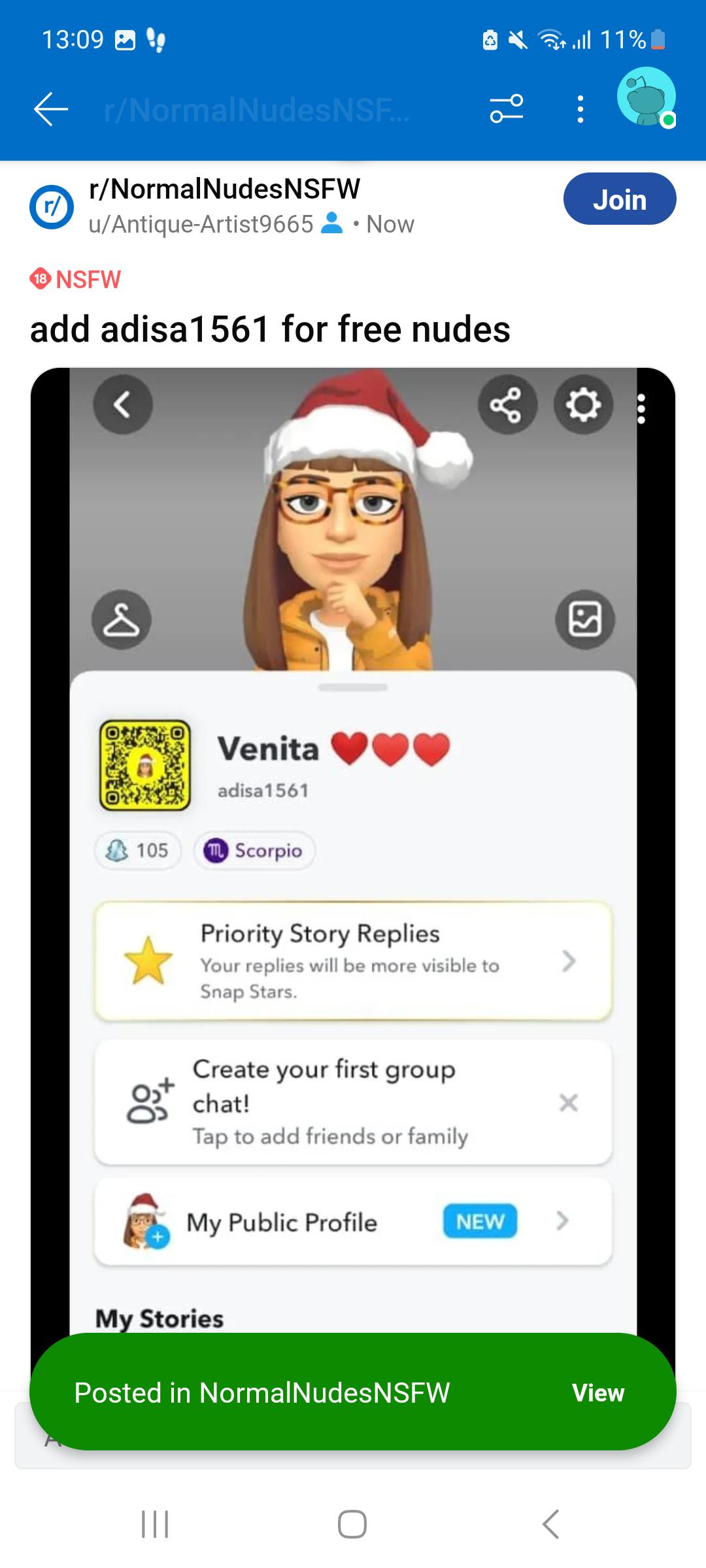Open the three-dot overflow menu
Image resolution: width=706 pixels, height=1568 pixels.
click(x=580, y=109)
